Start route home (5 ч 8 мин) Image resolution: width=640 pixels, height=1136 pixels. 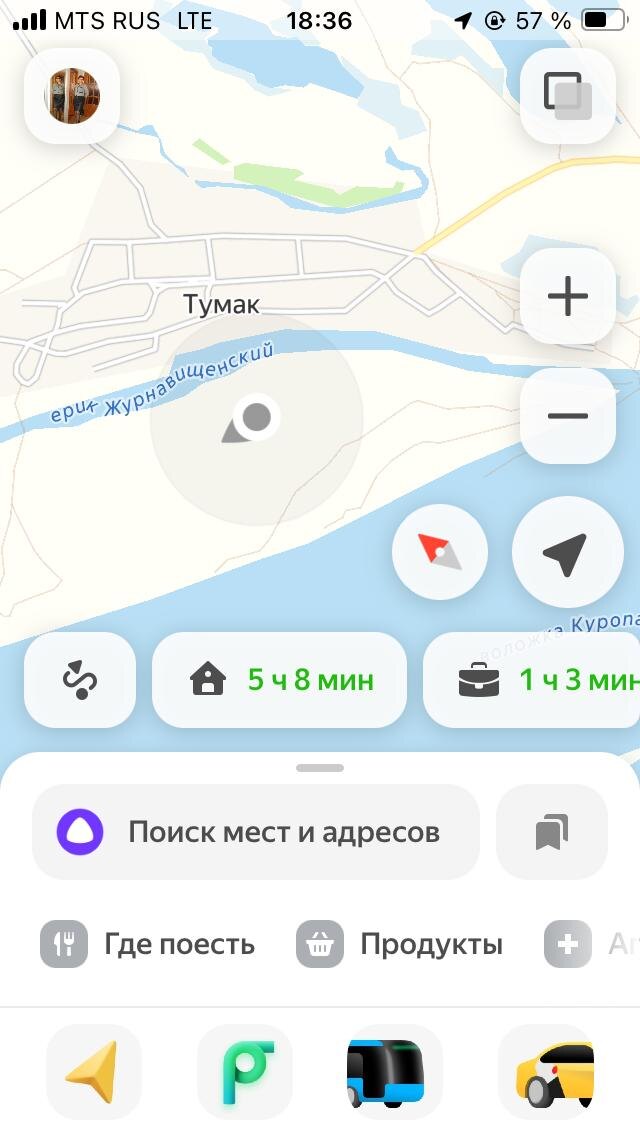pos(279,680)
